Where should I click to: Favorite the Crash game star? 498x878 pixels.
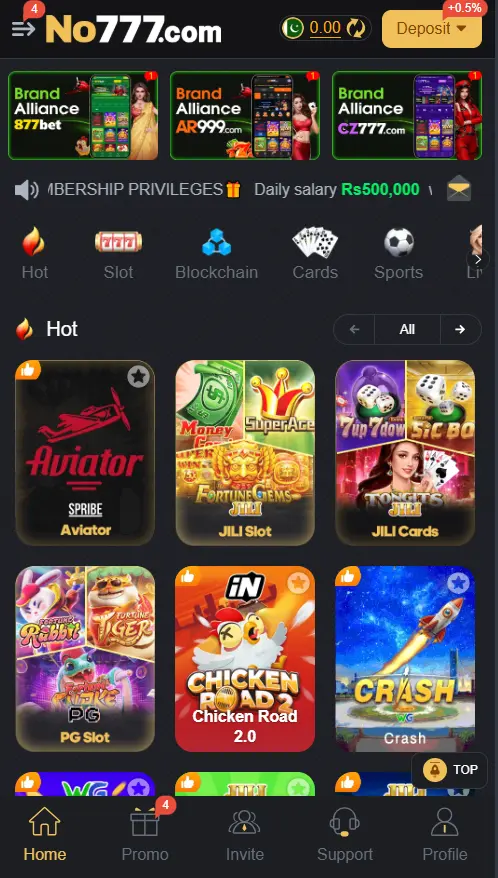coord(458,583)
